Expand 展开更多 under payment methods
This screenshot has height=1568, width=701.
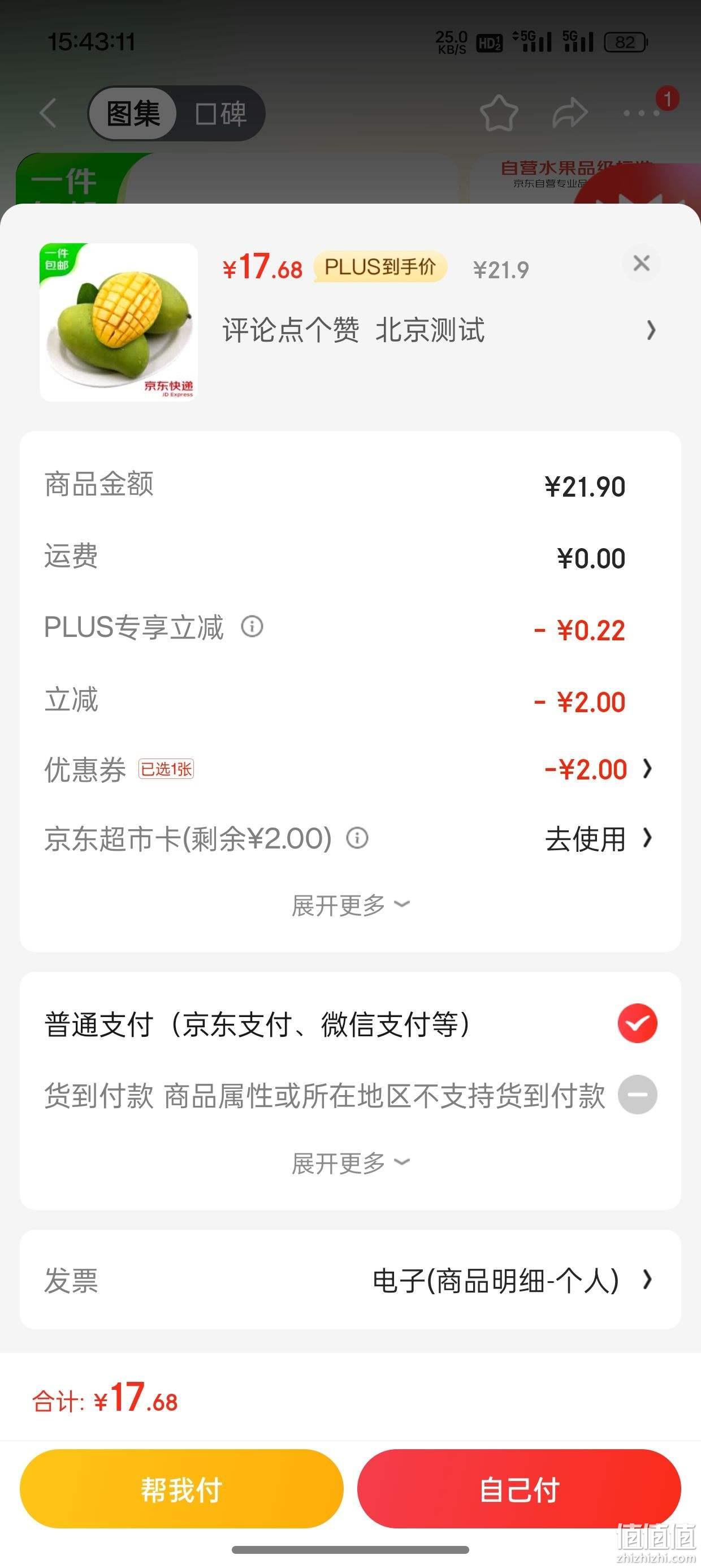[x=350, y=1163]
